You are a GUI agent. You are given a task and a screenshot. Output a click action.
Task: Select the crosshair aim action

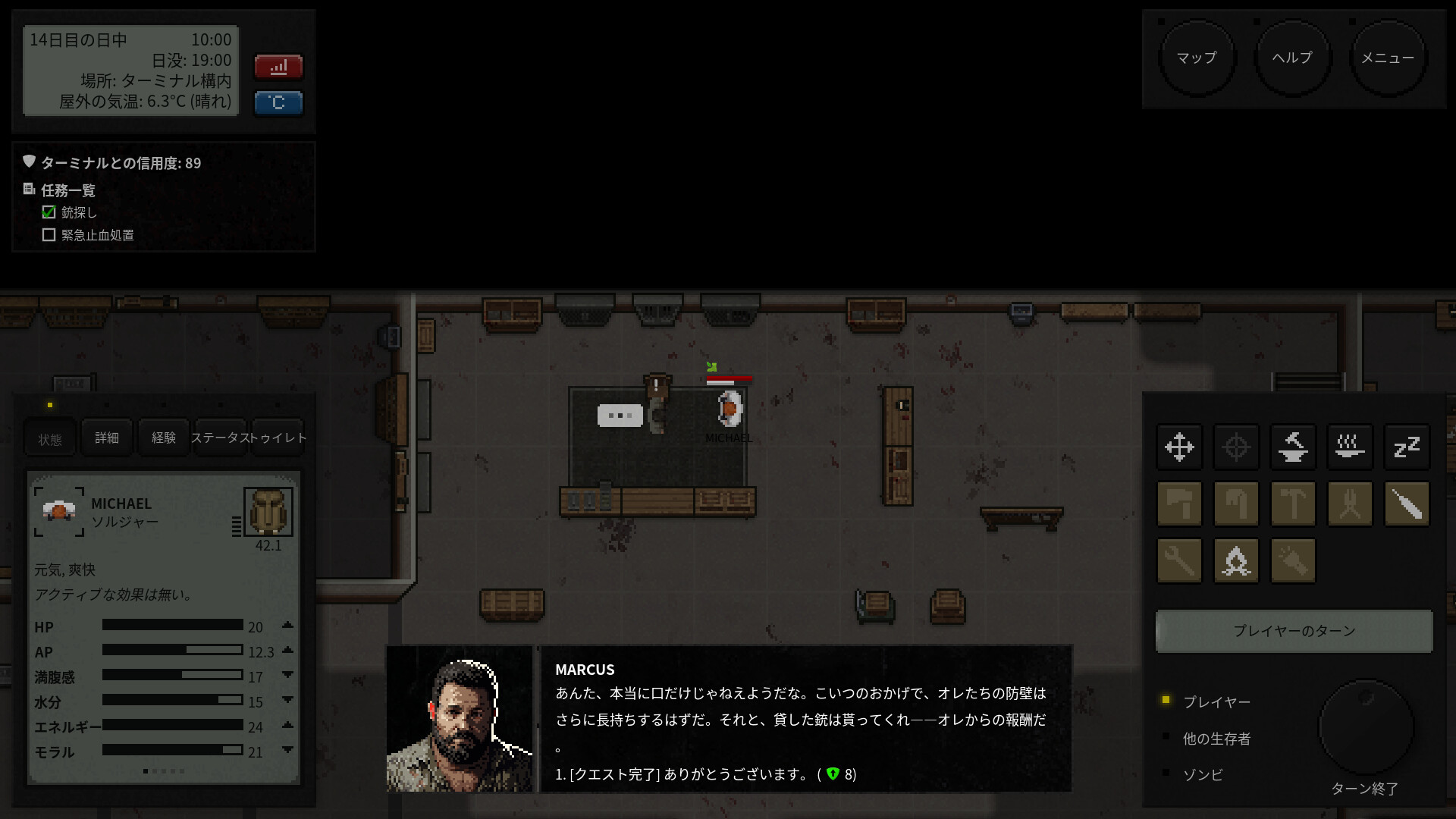(x=1236, y=447)
